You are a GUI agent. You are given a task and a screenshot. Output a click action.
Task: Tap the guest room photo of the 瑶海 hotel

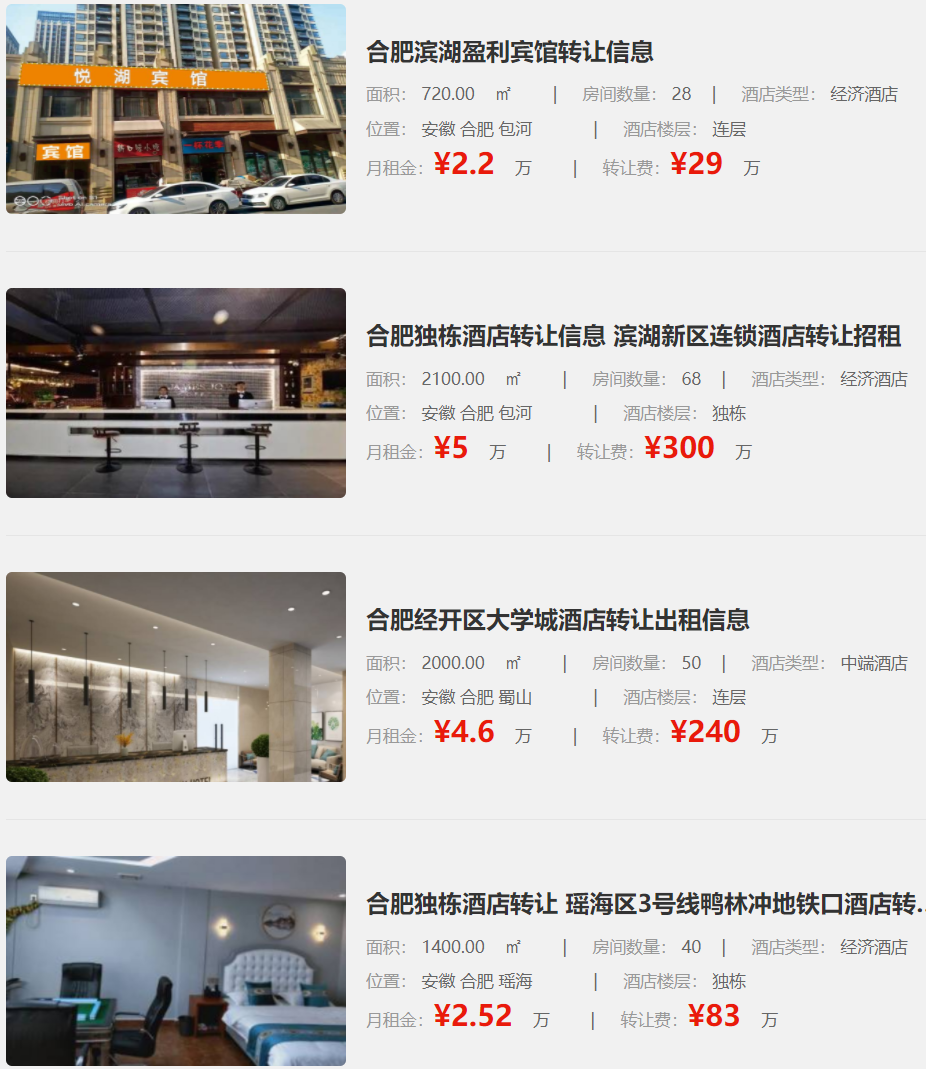point(176,961)
